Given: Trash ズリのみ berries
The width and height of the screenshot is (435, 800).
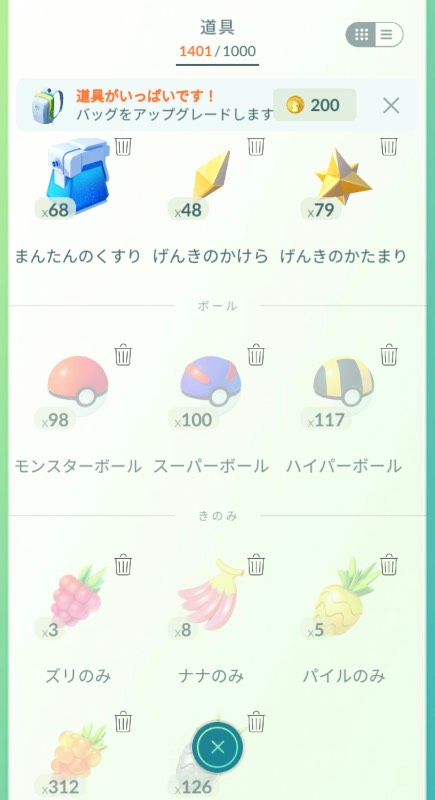Looking at the screenshot, I should click(x=123, y=565).
